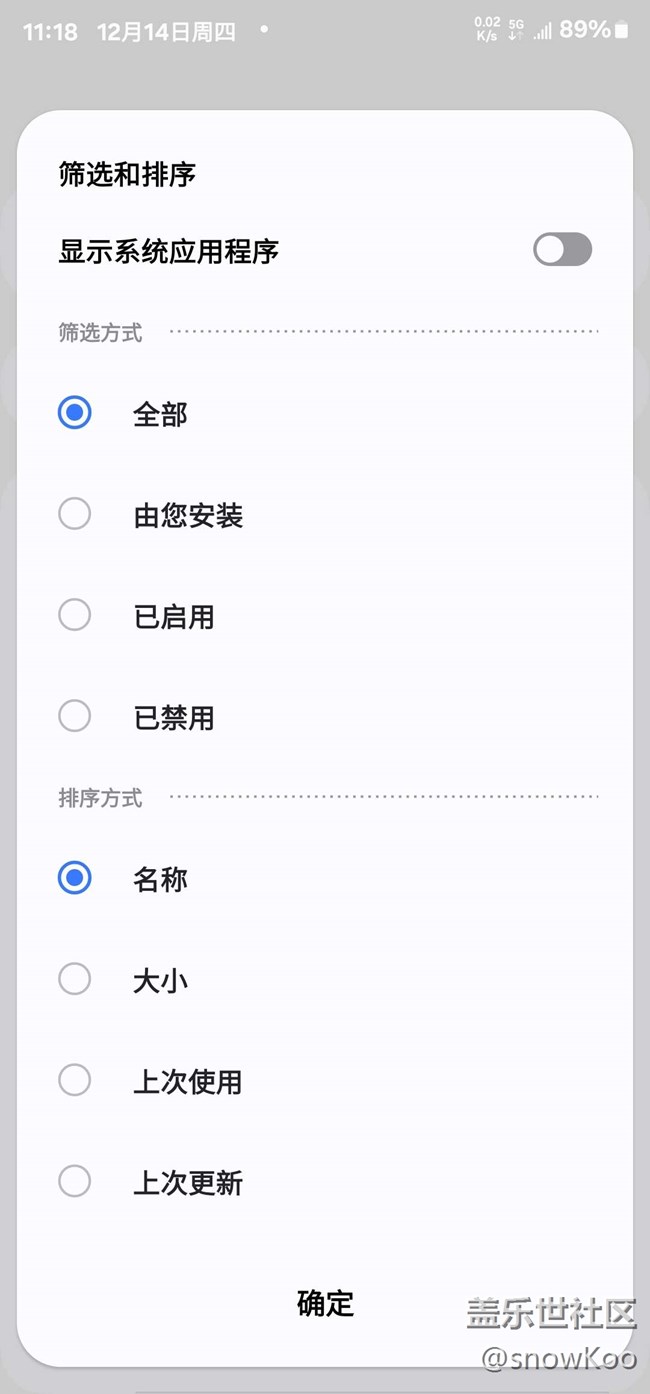Select 上次更新 sorting option

[75, 1181]
